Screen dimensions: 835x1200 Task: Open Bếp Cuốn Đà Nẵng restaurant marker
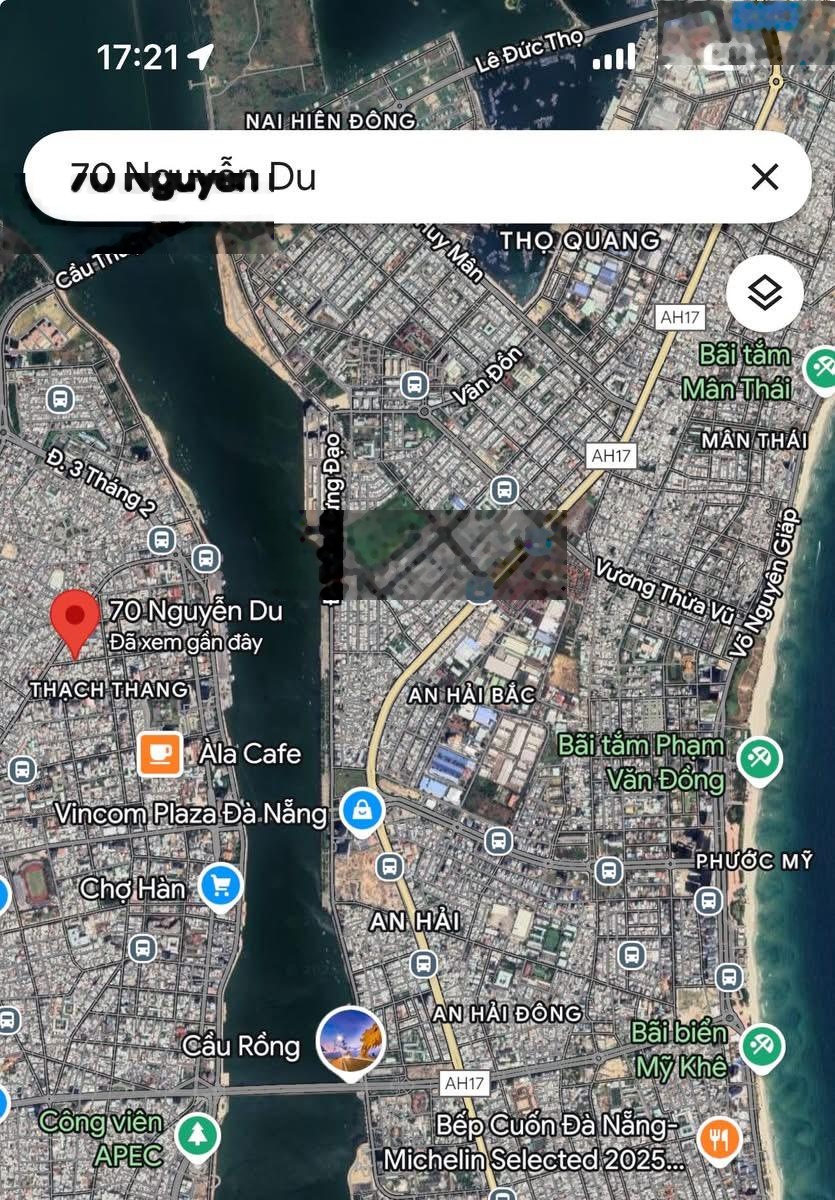coord(719,1139)
